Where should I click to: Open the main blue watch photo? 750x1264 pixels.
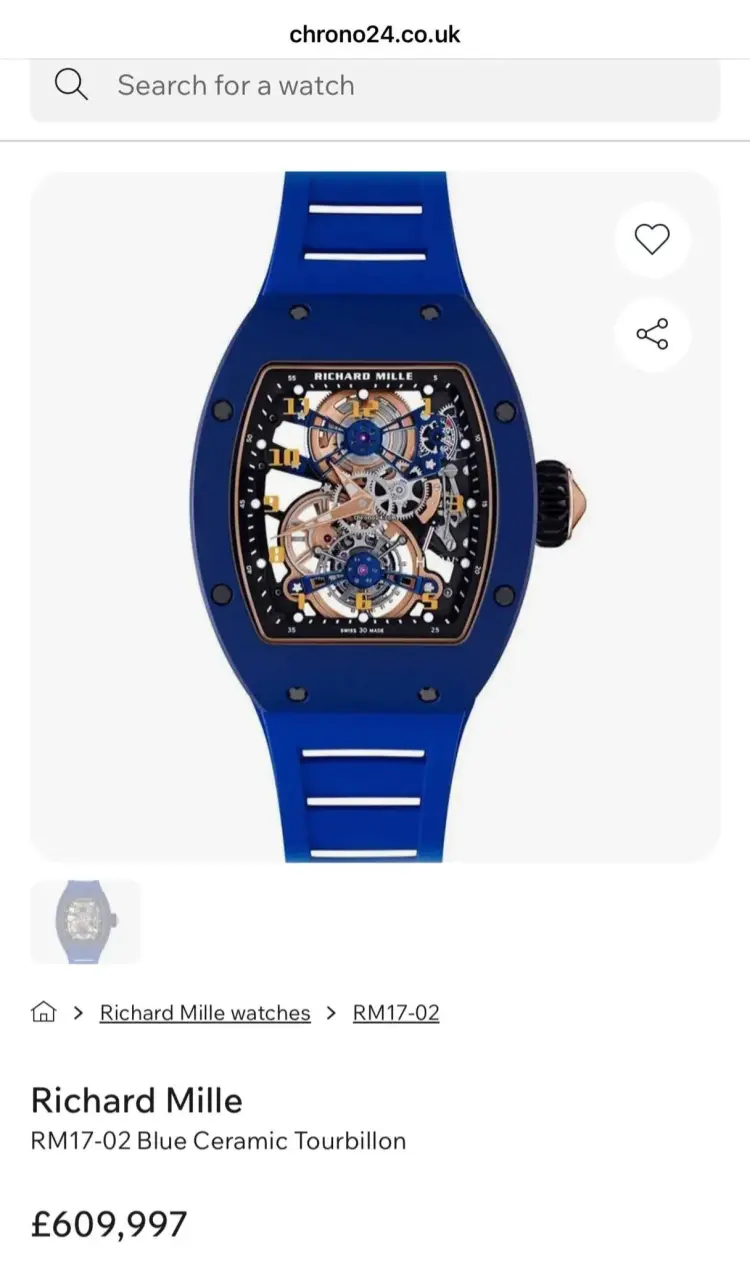point(375,517)
